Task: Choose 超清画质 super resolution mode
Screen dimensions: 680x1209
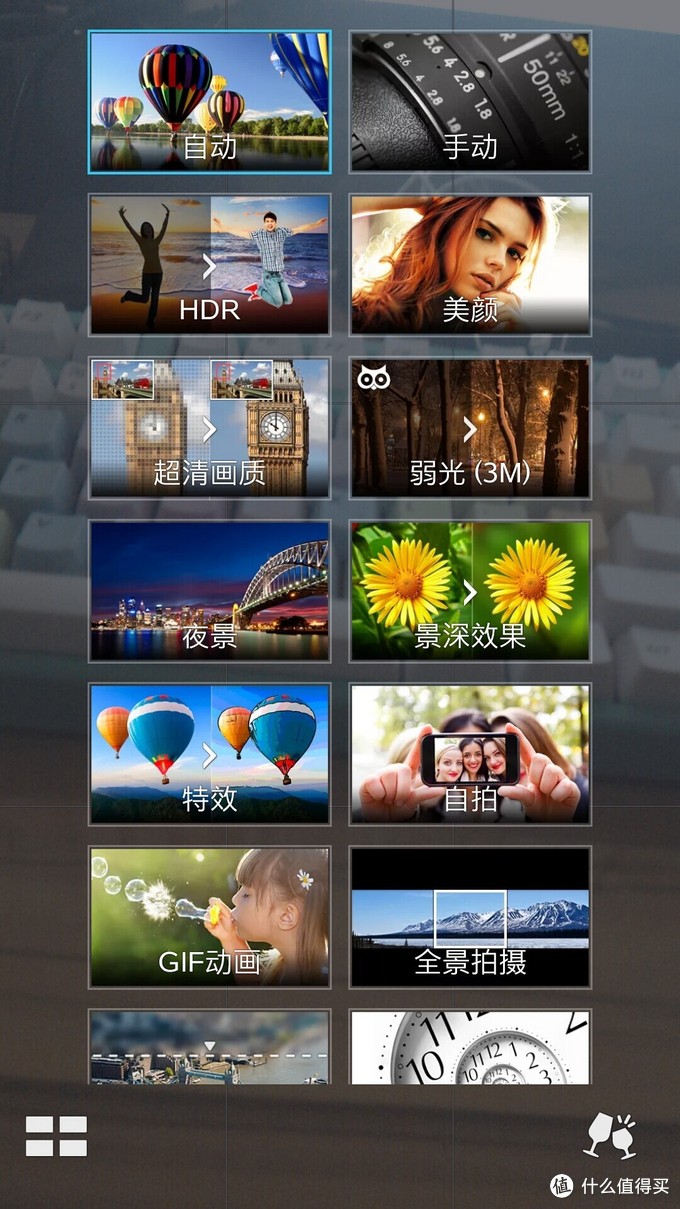Action: pyautogui.click(x=209, y=427)
